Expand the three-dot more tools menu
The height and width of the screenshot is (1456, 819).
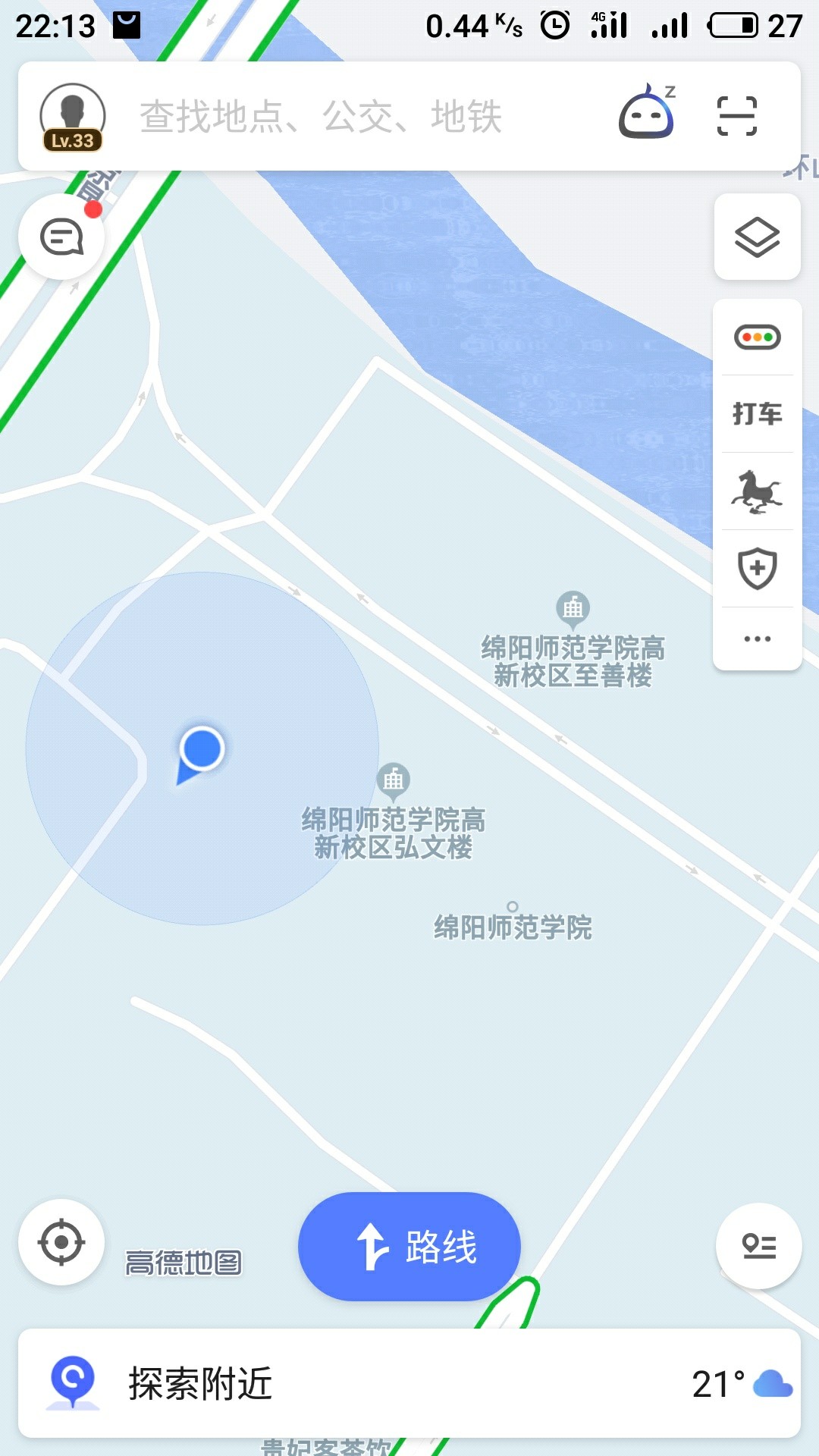pos(757,639)
